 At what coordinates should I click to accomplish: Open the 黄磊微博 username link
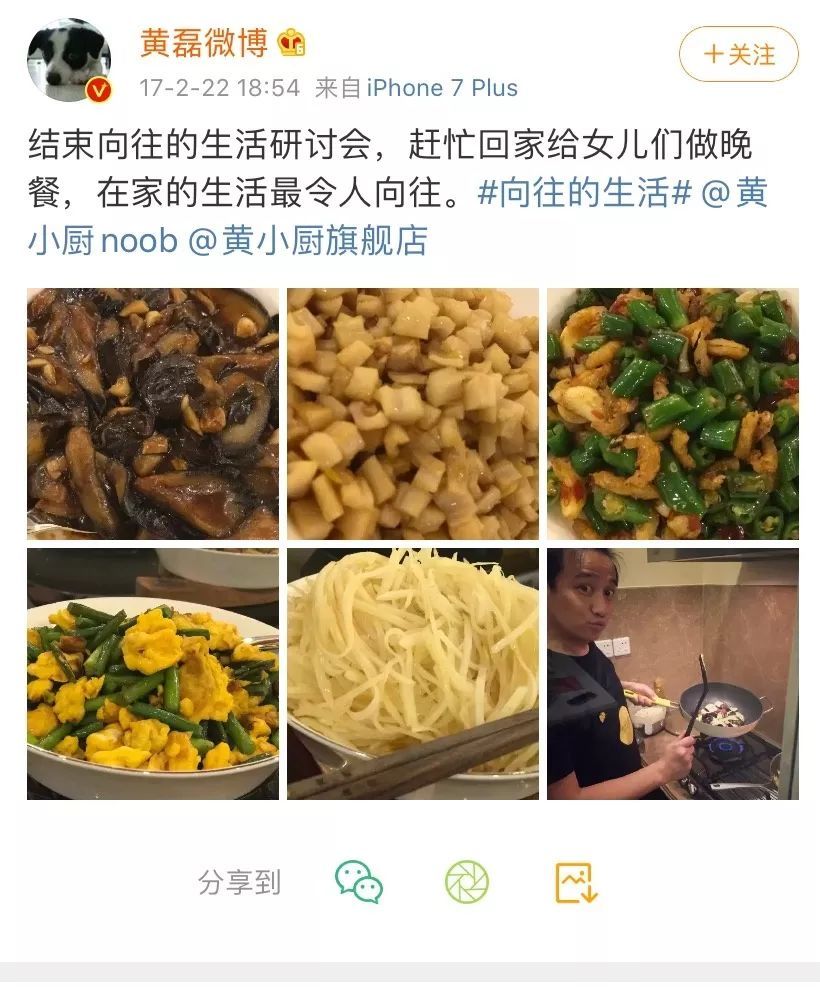point(204,44)
